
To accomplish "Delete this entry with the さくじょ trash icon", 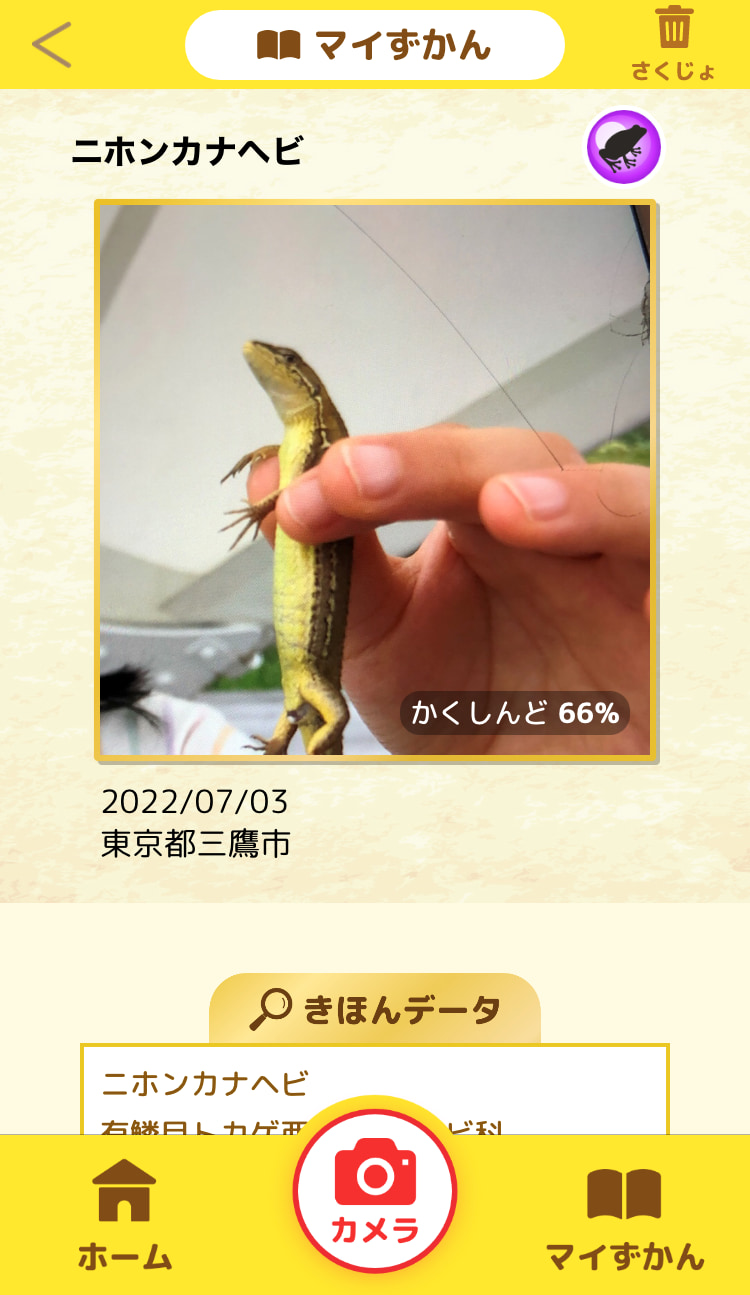I will [x=674, y=42].
